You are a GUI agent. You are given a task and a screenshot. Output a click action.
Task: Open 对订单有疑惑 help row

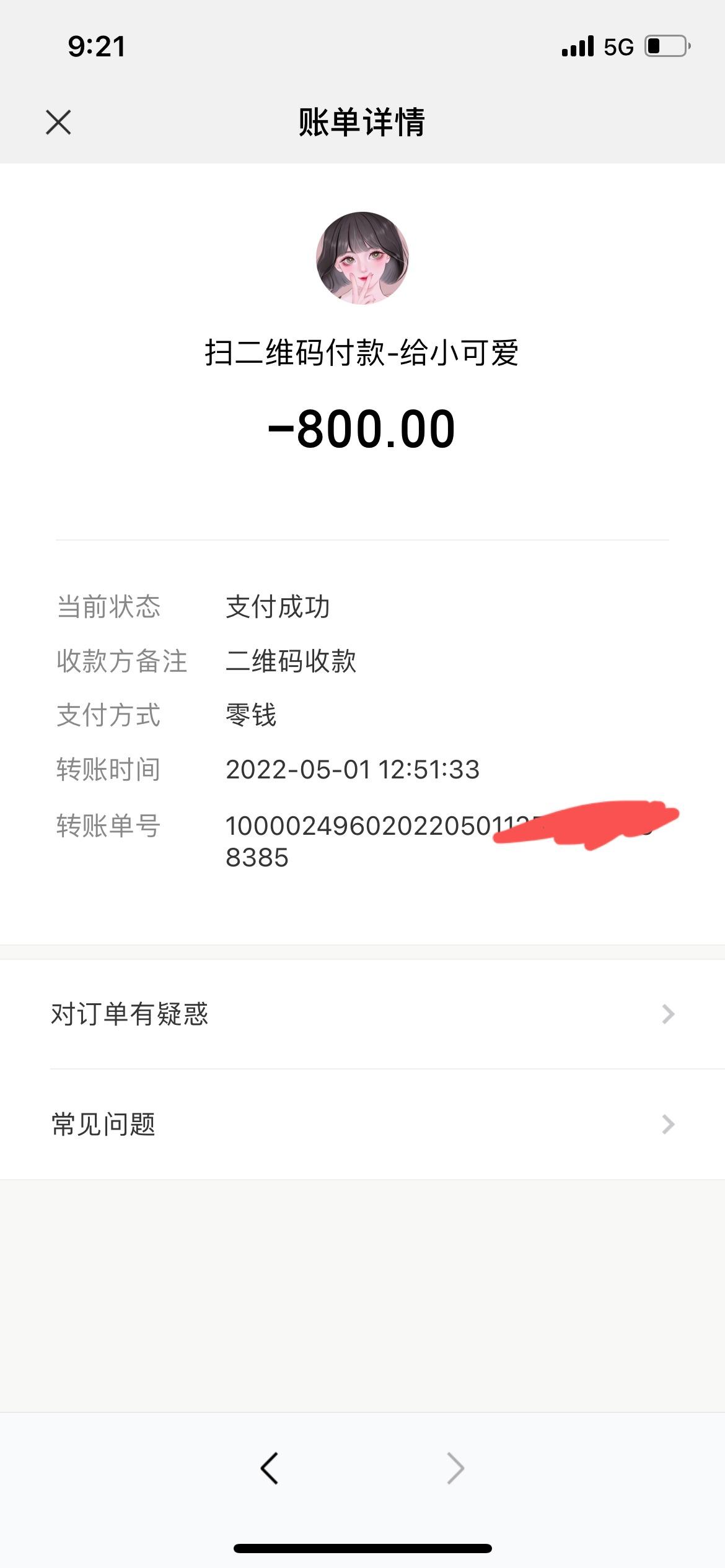[x=362, y=1014]
